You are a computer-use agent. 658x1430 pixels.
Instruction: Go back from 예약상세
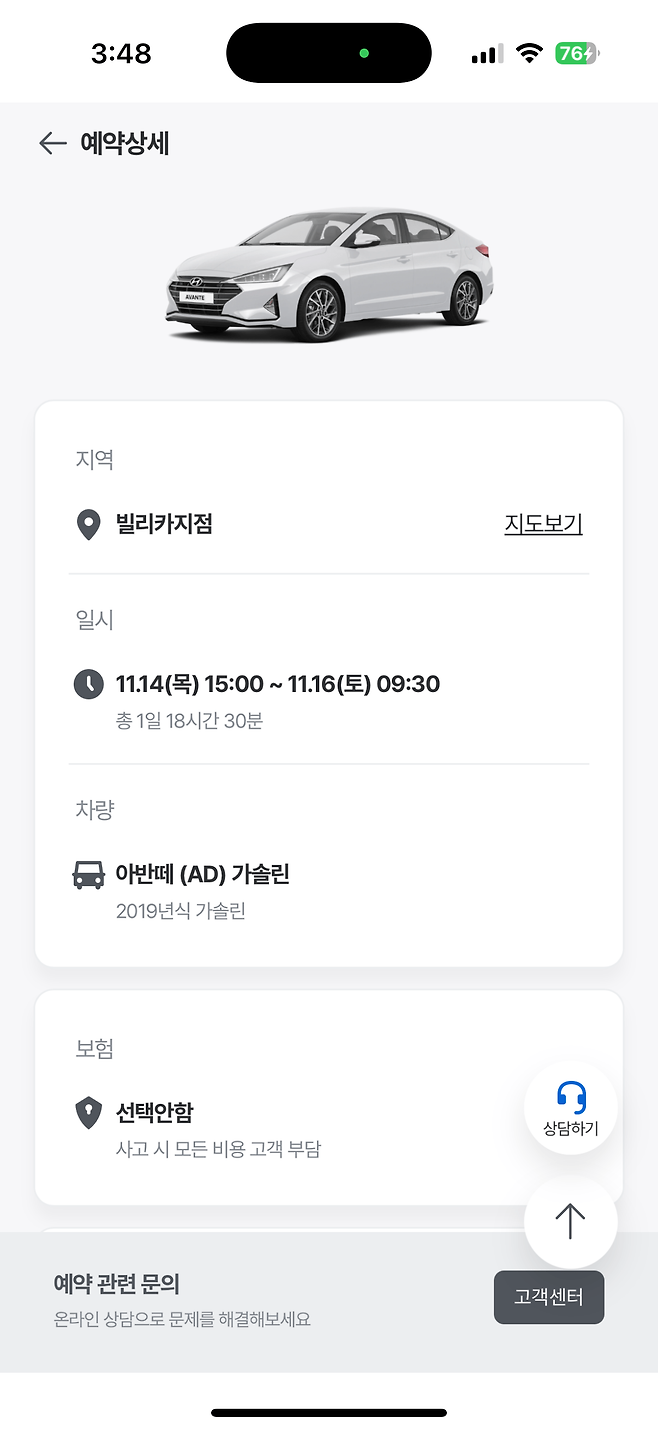pos(52,143)
